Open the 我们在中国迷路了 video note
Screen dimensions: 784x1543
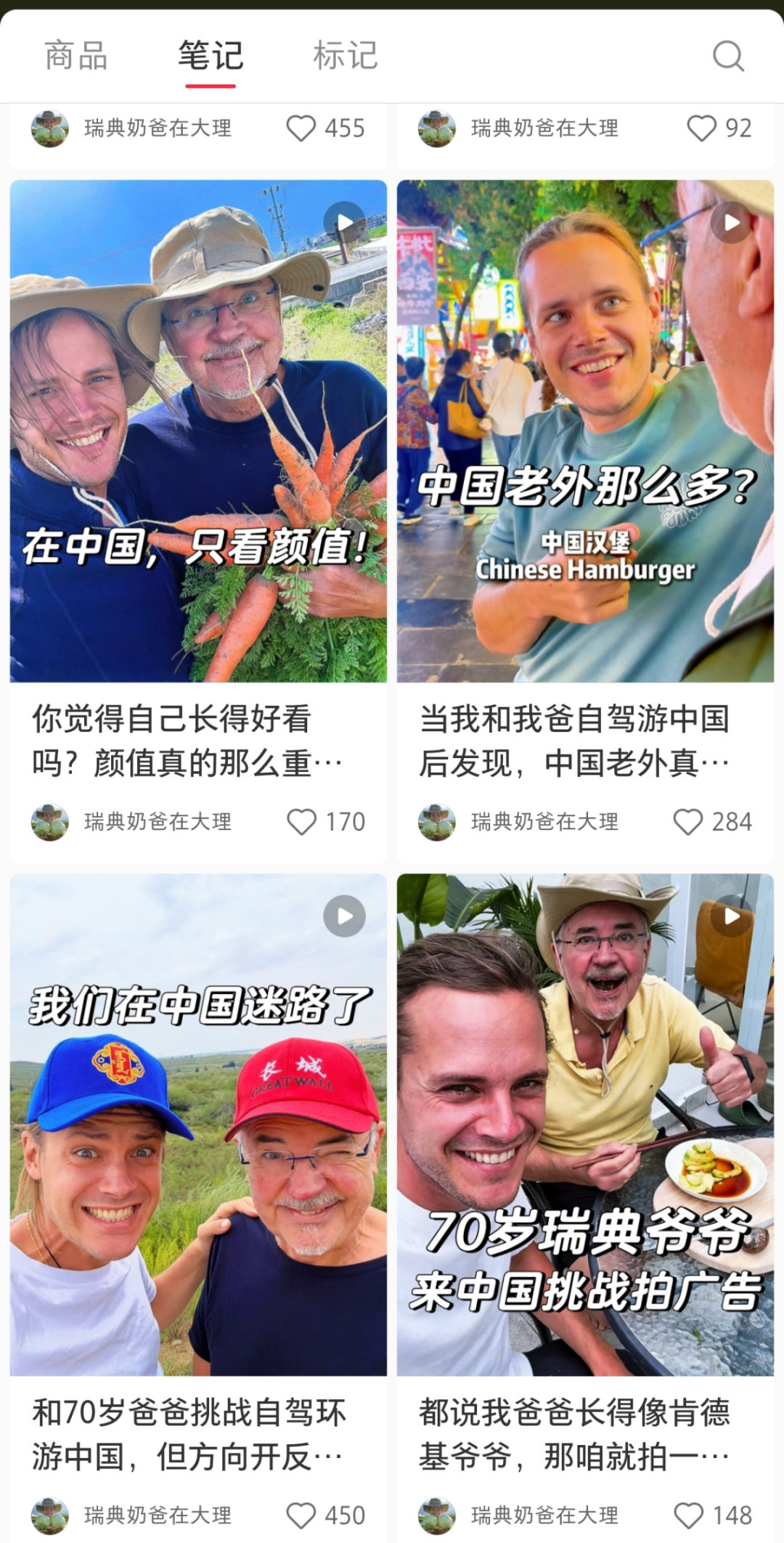point(198,1124)
